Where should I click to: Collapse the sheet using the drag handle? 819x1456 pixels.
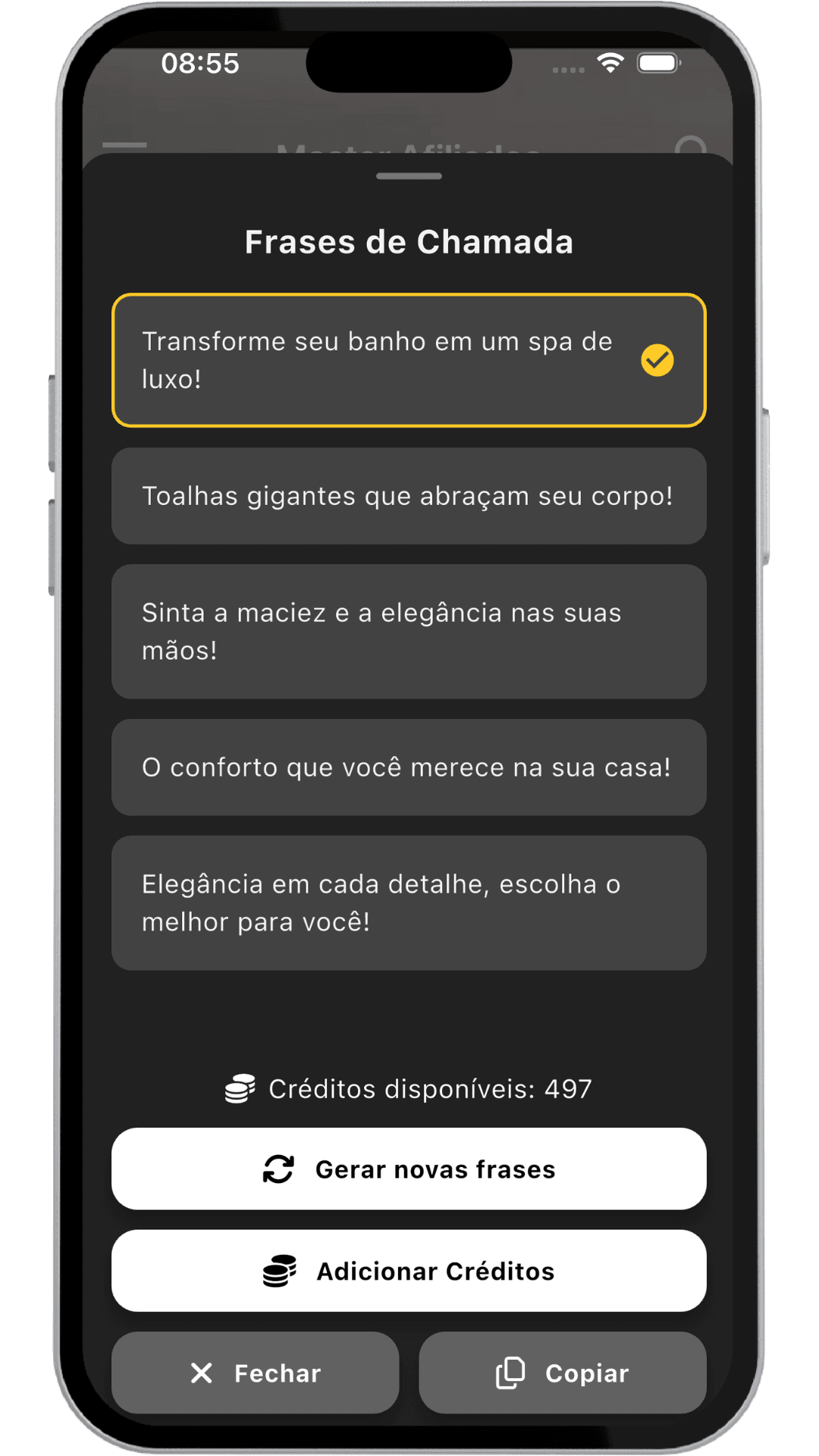[x=409, y=175]
